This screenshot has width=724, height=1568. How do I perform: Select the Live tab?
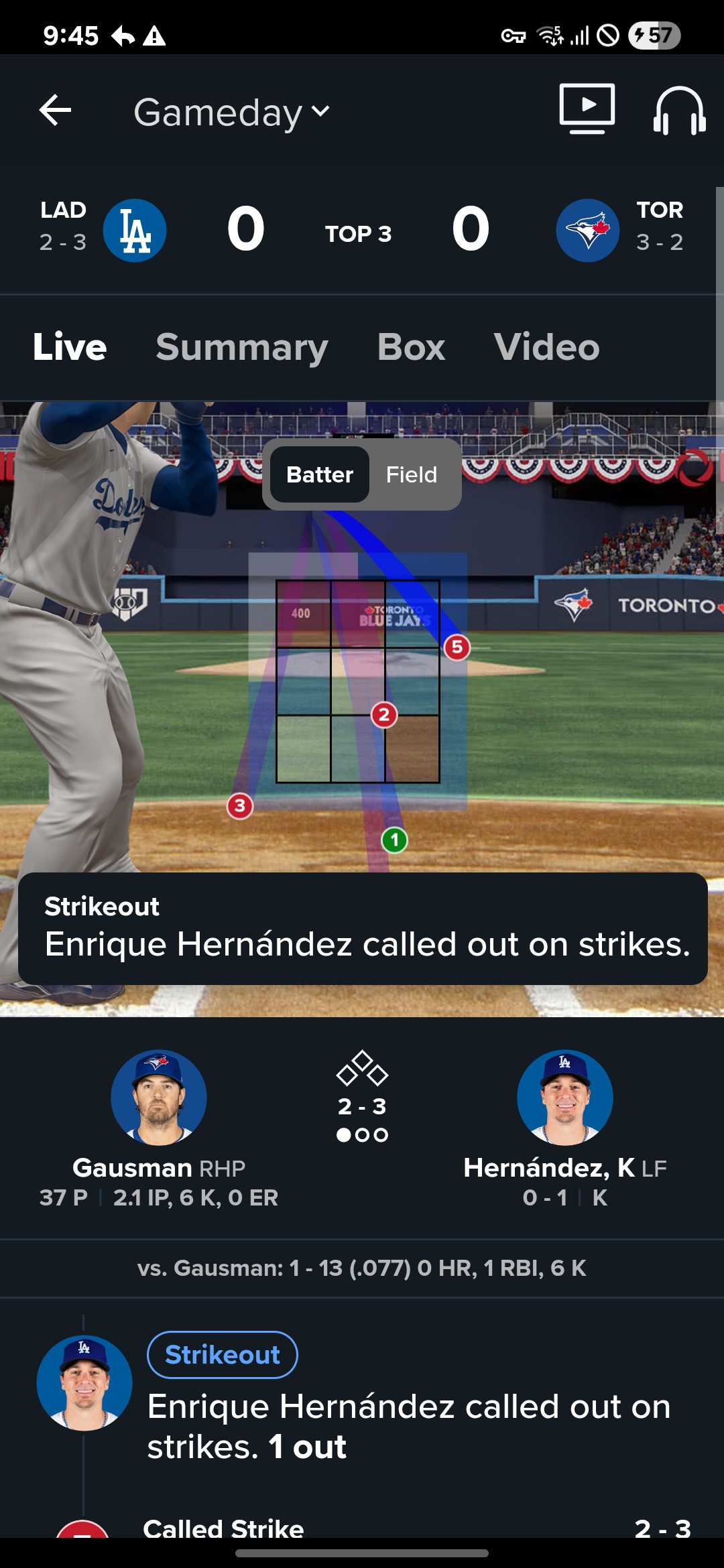70,347
